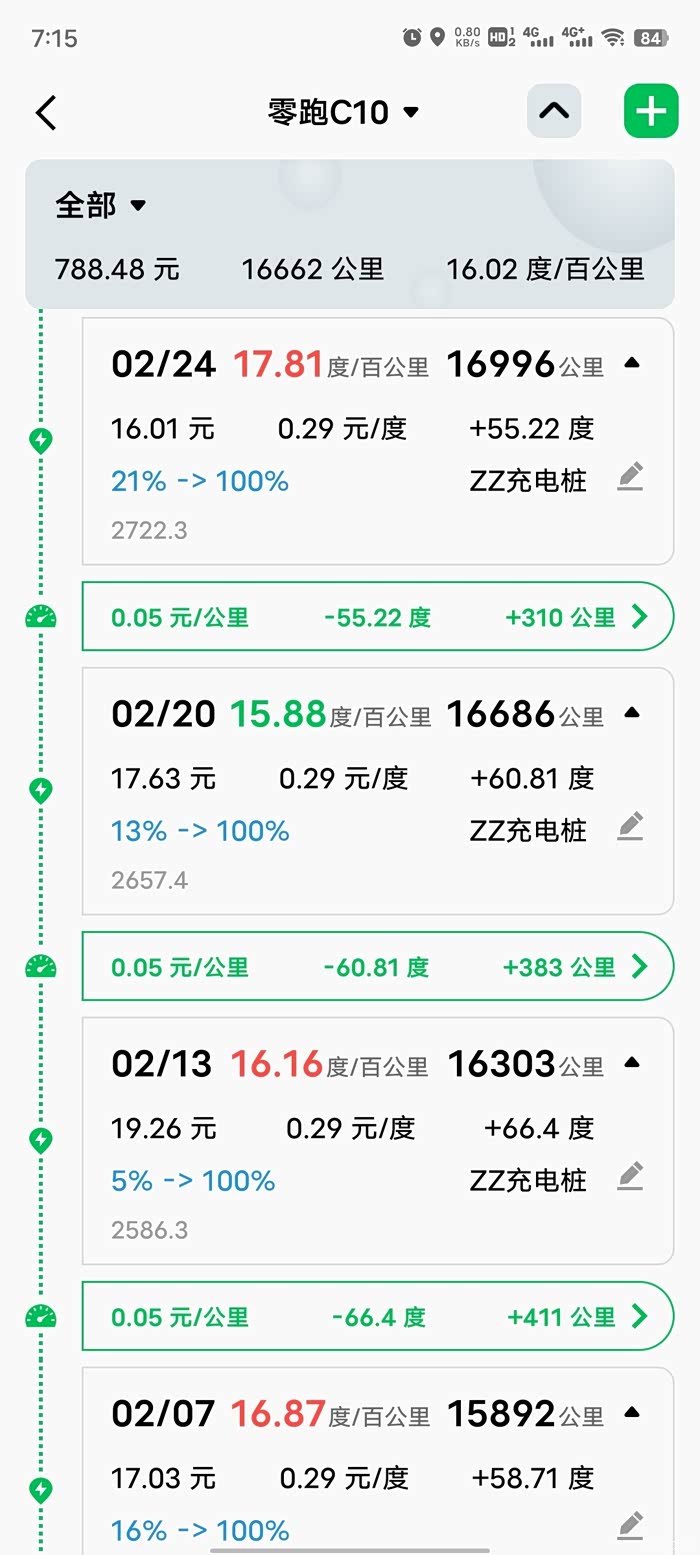Open the +411 公里 trip summary
Screen dimensions: 700x1555
tap(378, 1317)
